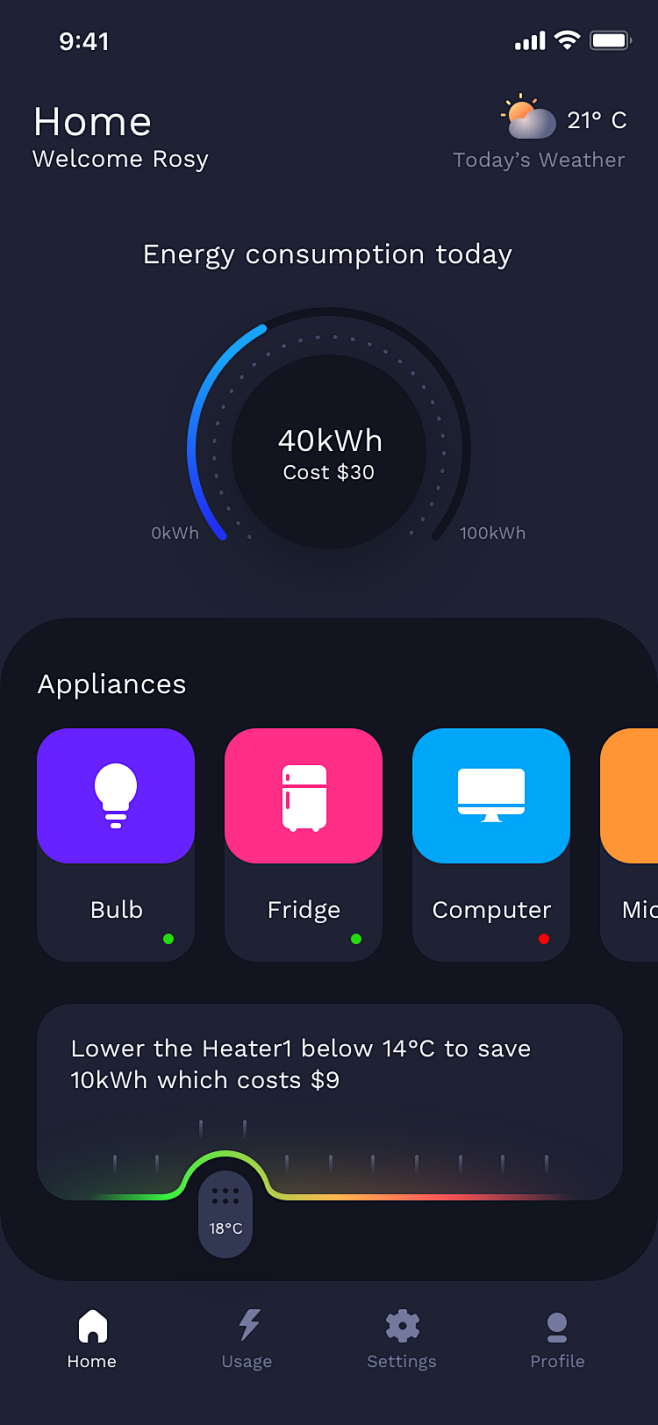The height and width of the screenshot is (1425, 658).
Task: Select the Computer appliance card
Action: 491,843
